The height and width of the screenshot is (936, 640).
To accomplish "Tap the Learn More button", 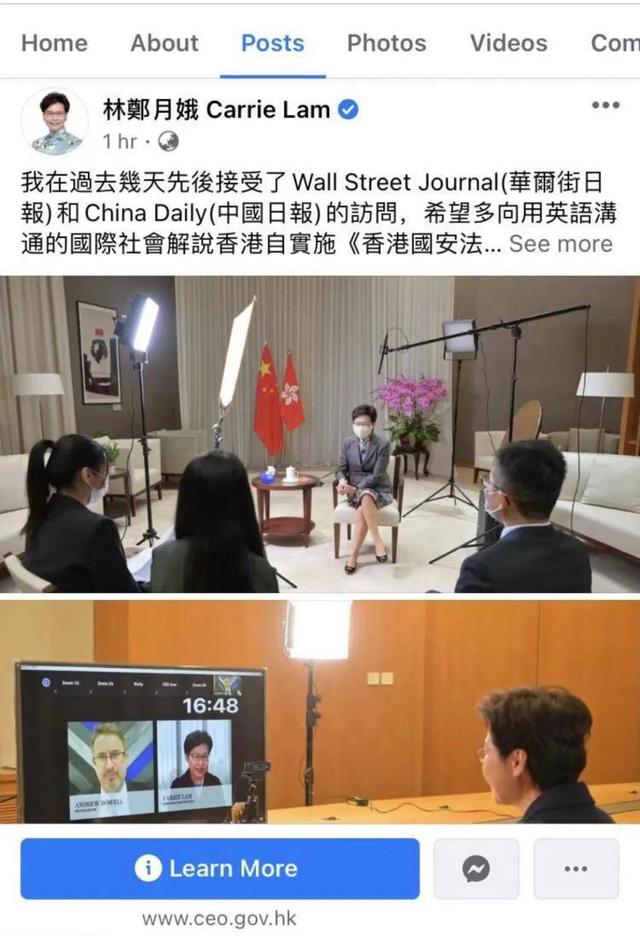I will (220, 868).
